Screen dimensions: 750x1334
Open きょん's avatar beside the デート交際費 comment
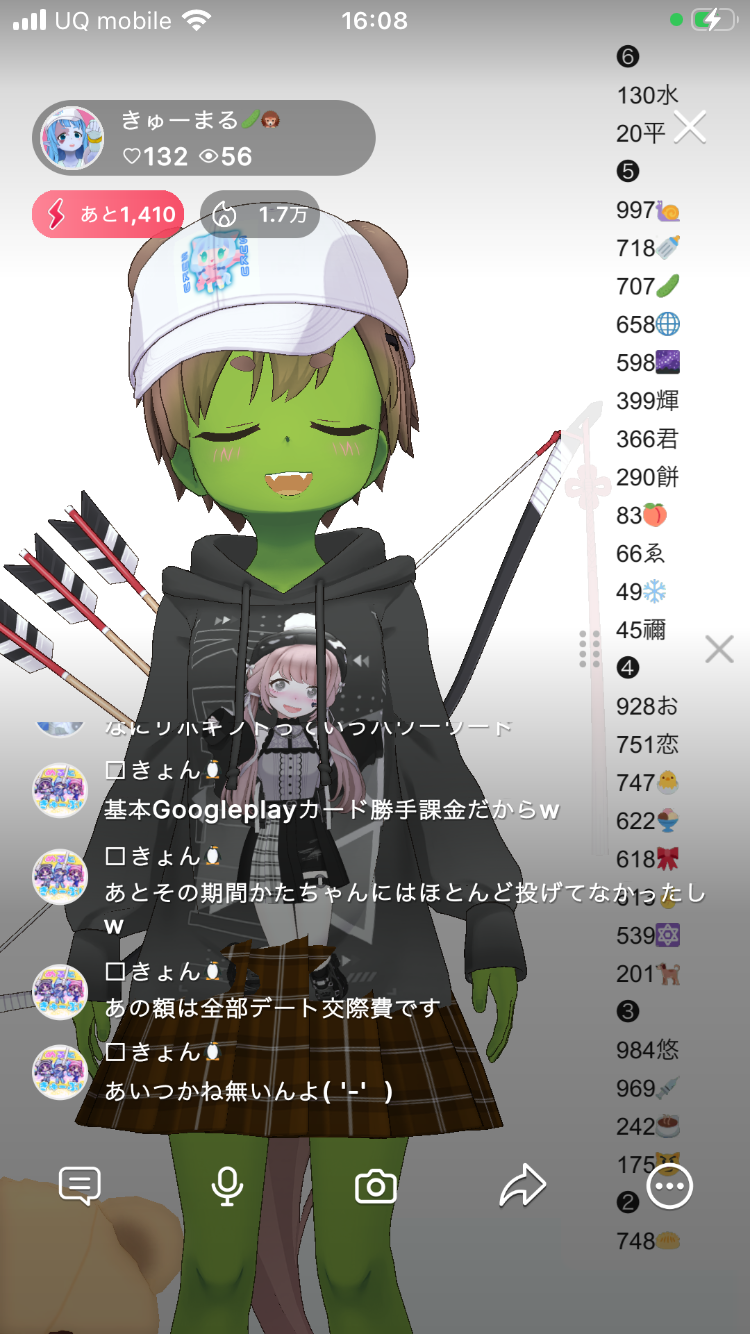coord(60,991)
